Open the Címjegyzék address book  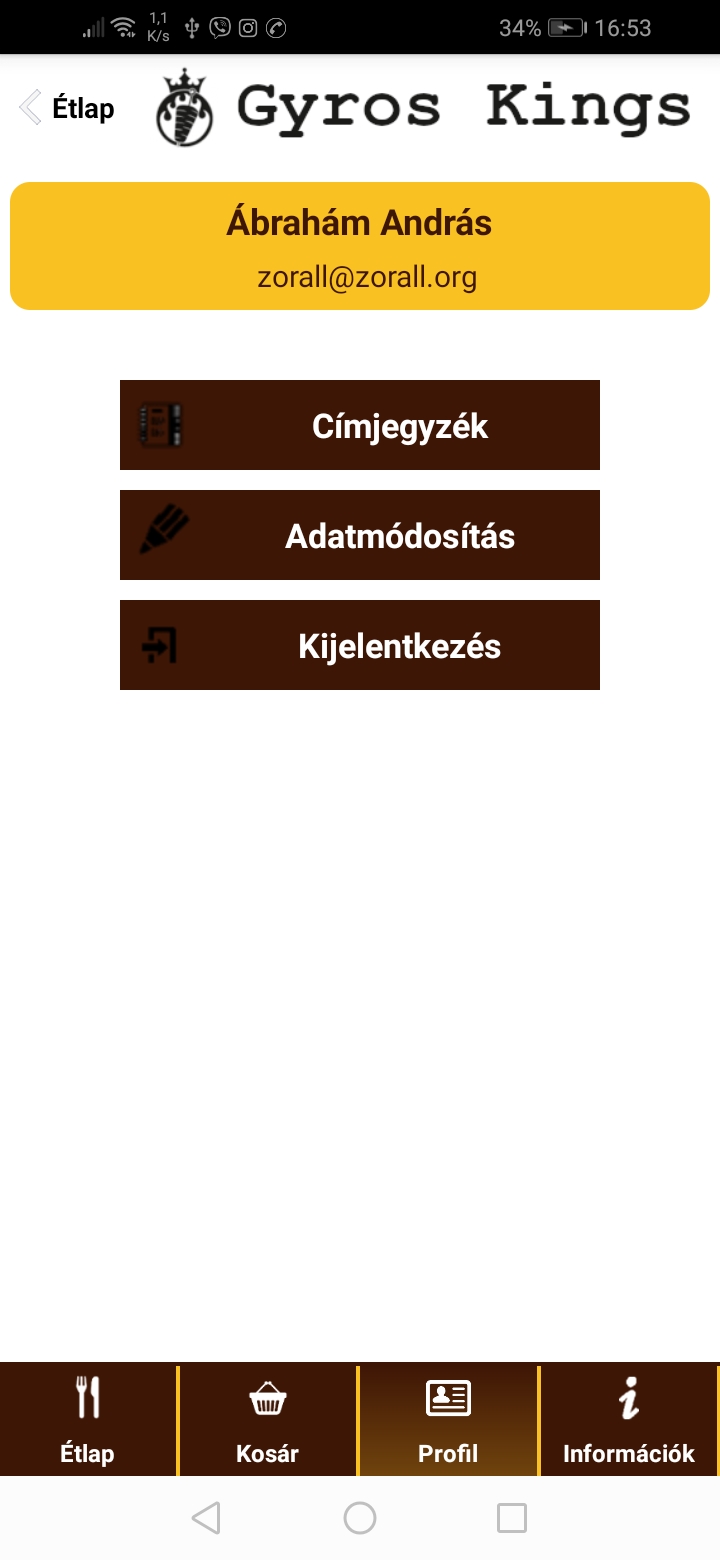point(360,425)
